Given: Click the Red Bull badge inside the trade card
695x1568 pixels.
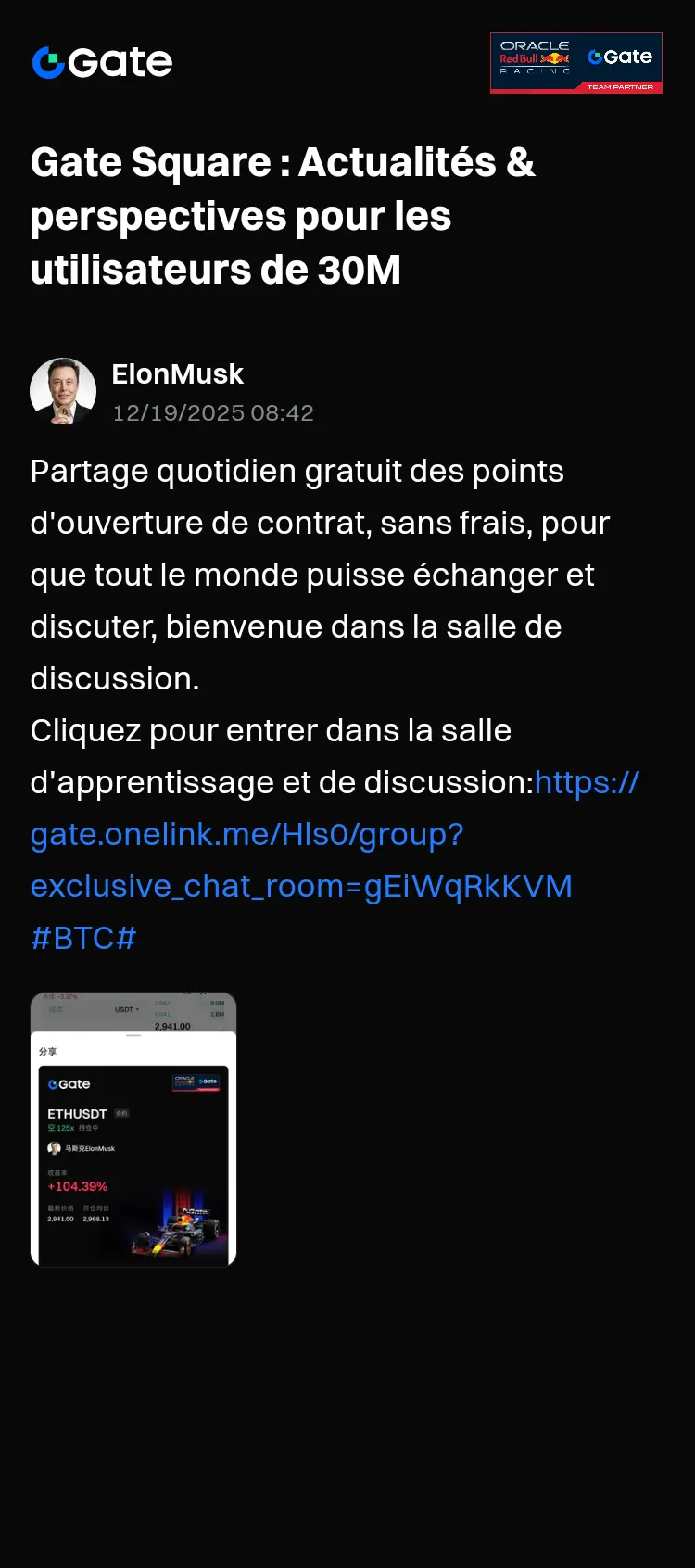Looking at the screenshot, I should pos(197,1082).
